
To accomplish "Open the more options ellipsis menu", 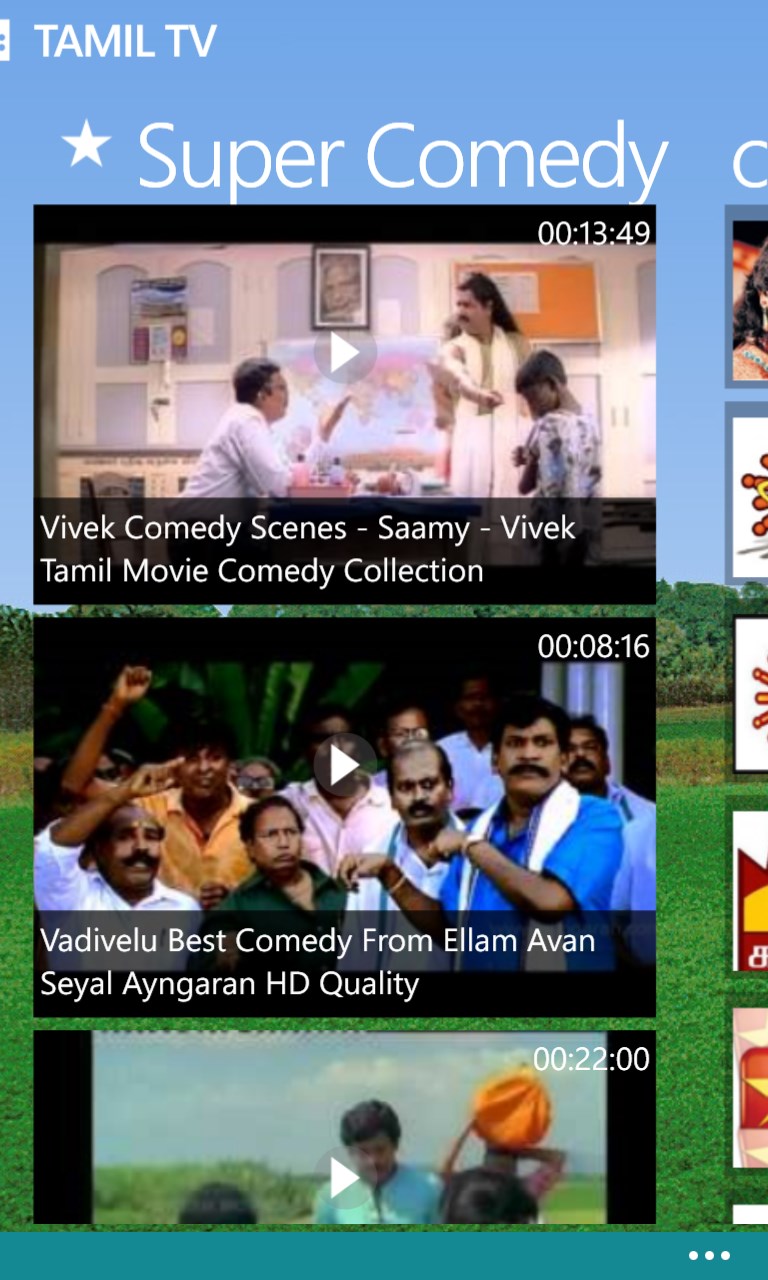I will coord(709,1256).
